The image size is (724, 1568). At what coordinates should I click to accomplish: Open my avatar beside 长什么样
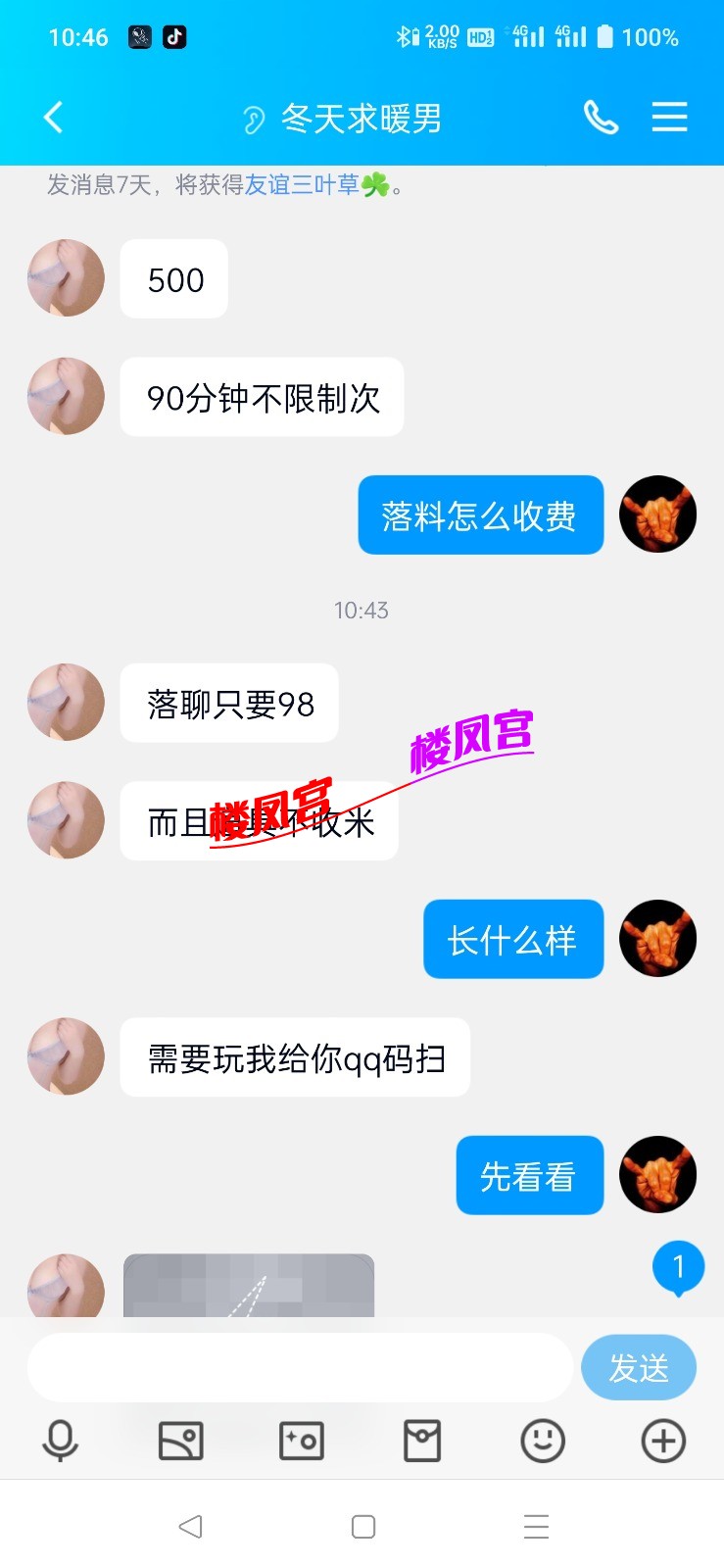click(x=657, y=939)
